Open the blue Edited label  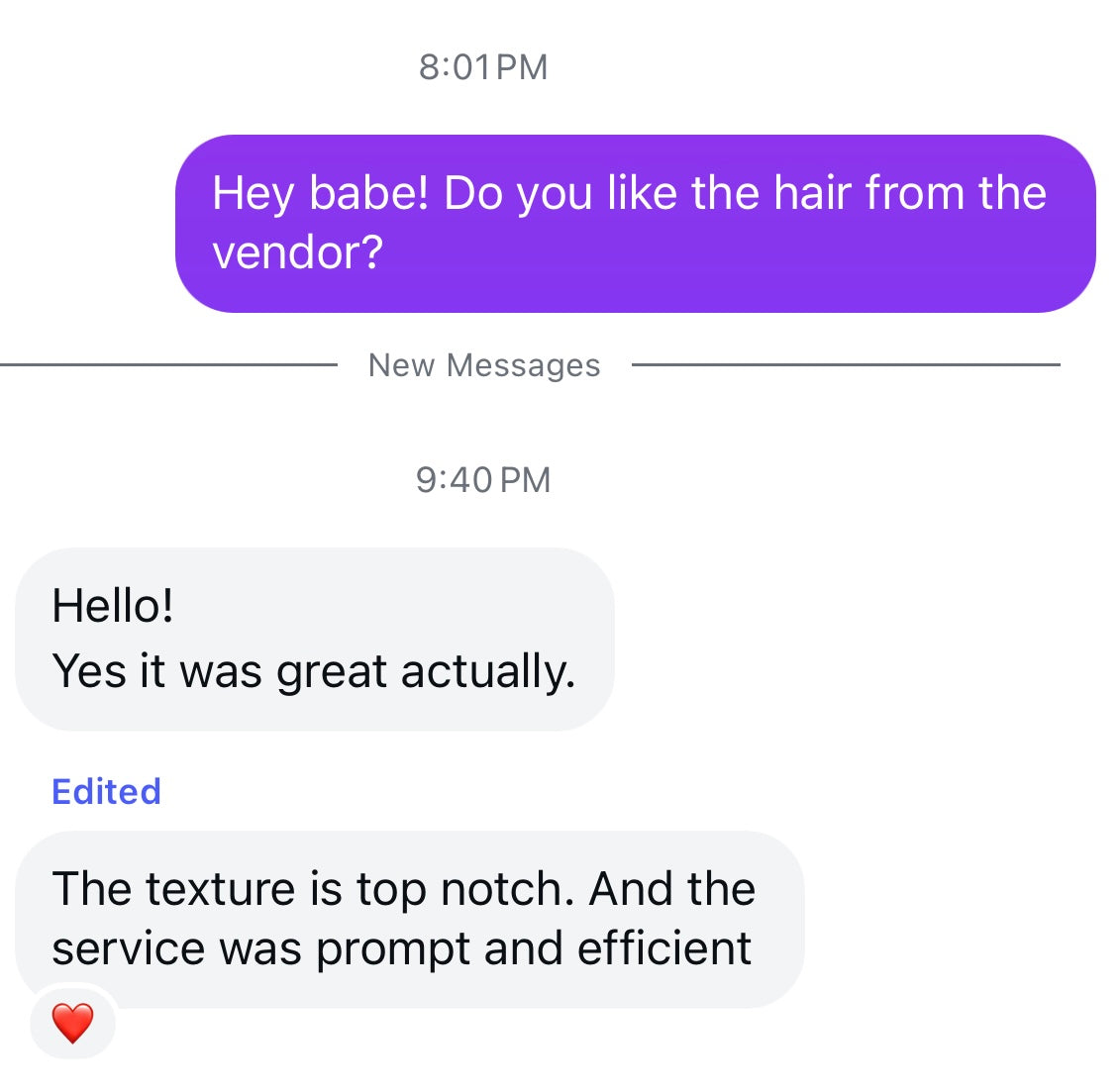106,791
